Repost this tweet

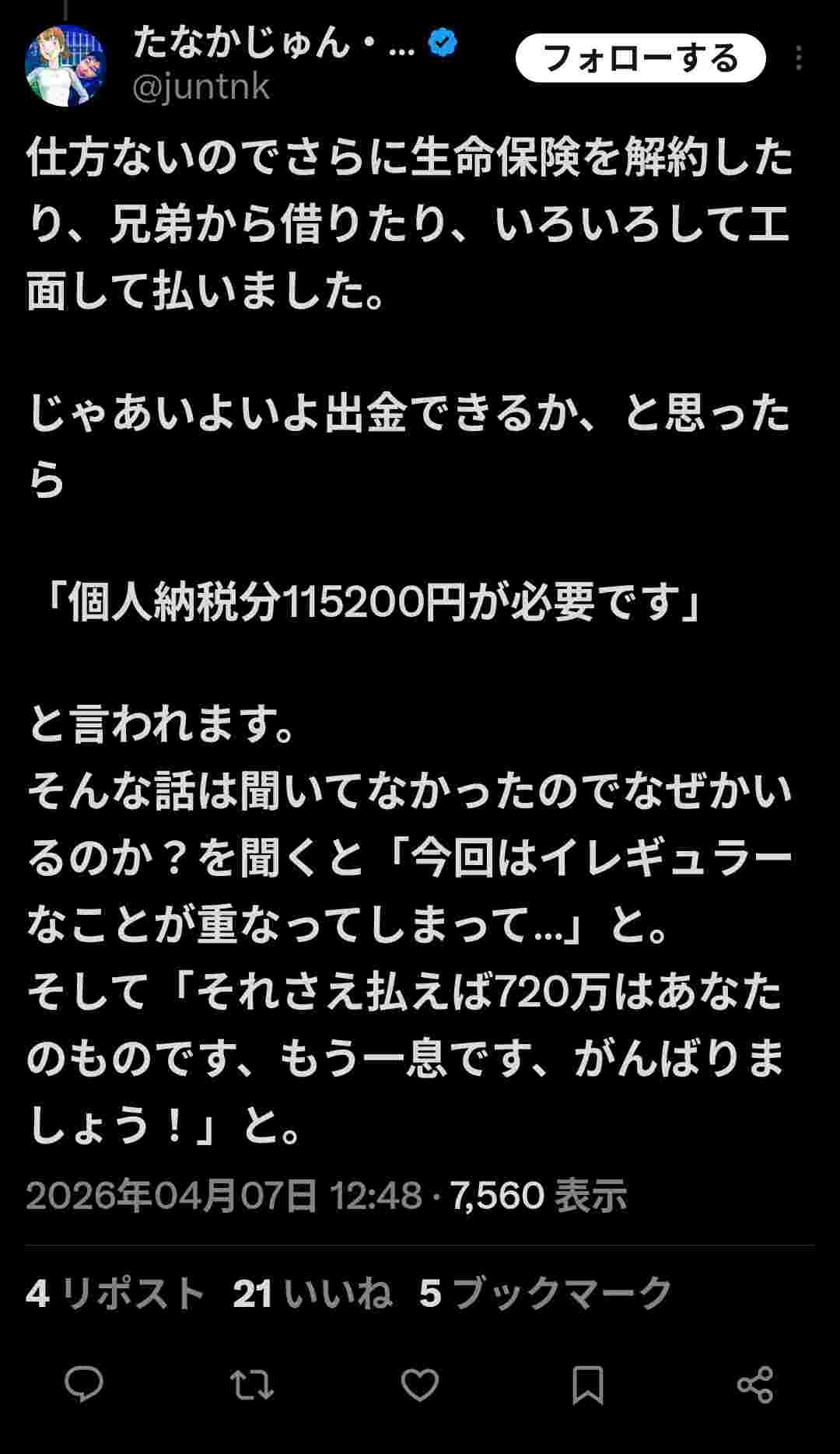pyautogui.click(x=252, y=1385)
